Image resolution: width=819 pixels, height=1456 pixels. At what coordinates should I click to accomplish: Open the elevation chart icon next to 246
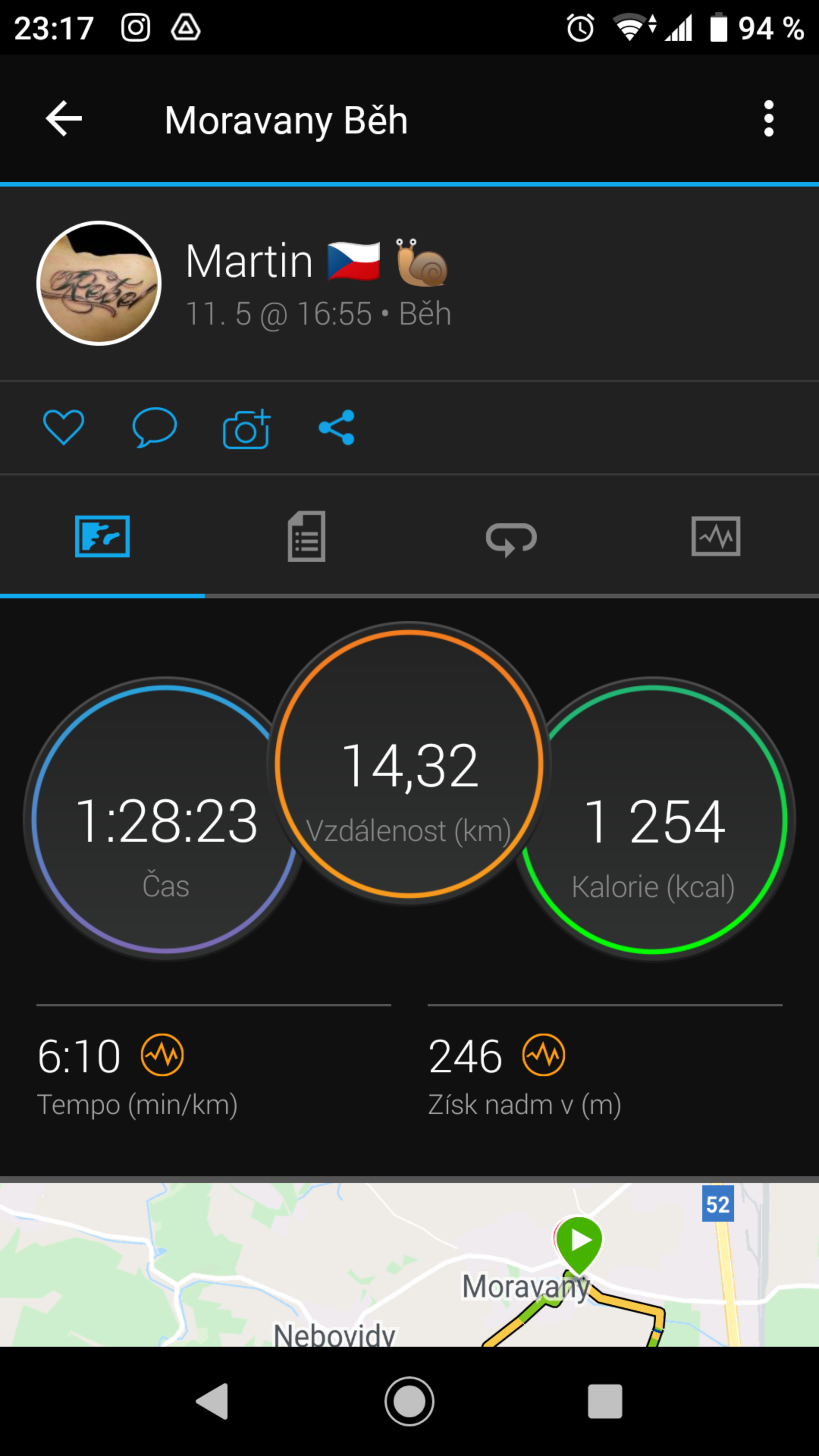544,1055
